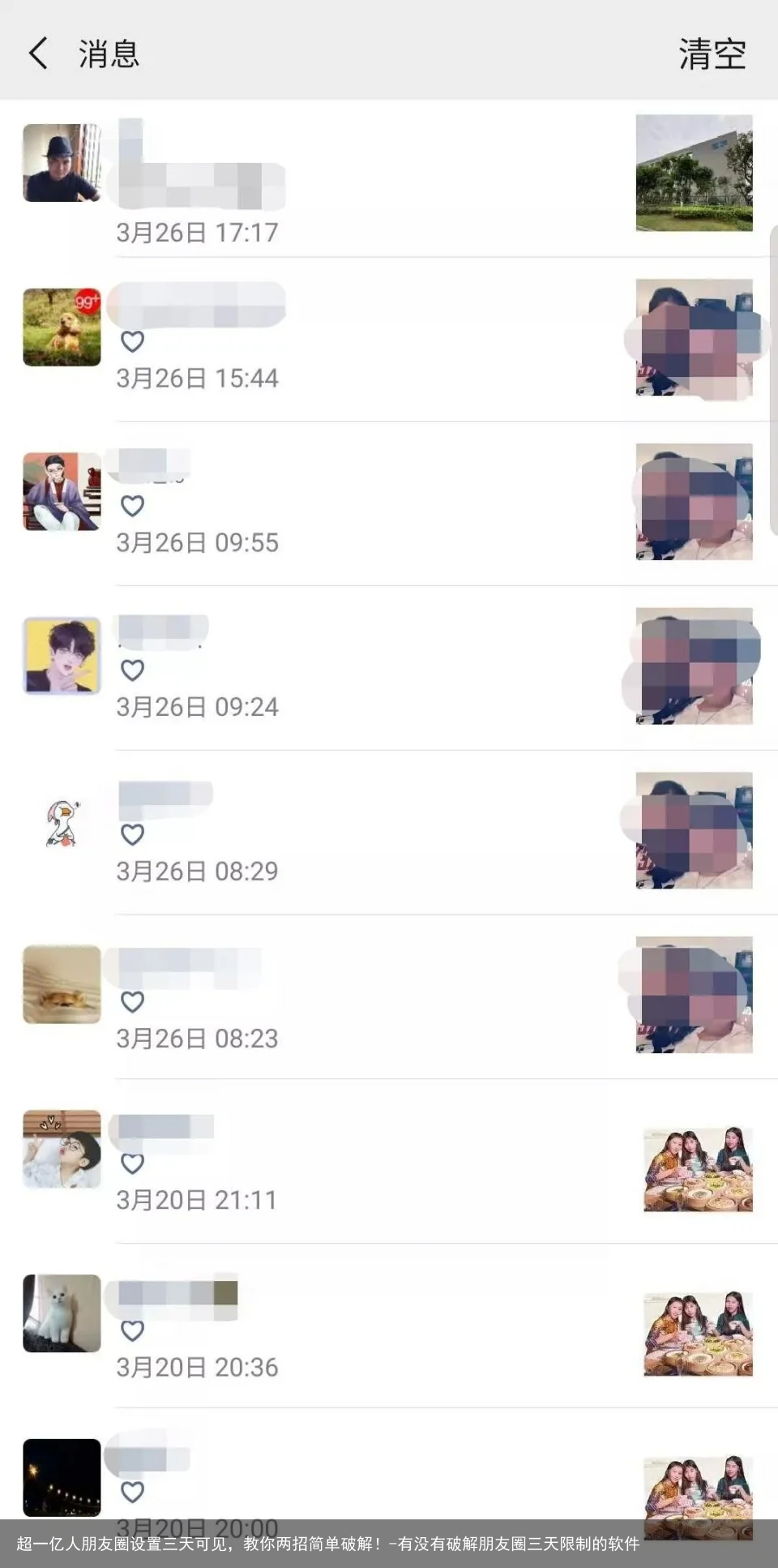
Task: Tap 清空 to clear all messages
Action: [712, 54]
